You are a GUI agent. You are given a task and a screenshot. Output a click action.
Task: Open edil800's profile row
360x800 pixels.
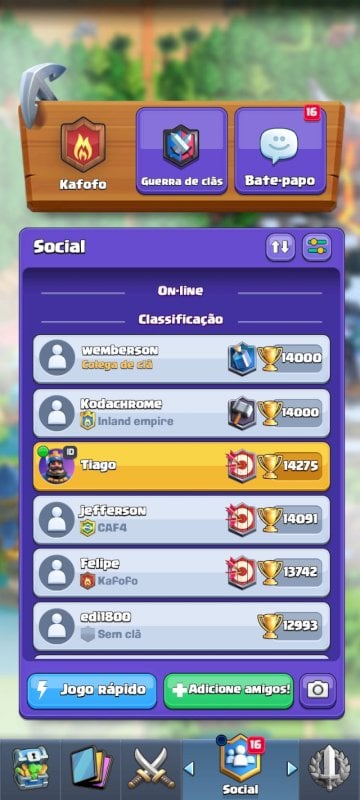tap(181, 626)
